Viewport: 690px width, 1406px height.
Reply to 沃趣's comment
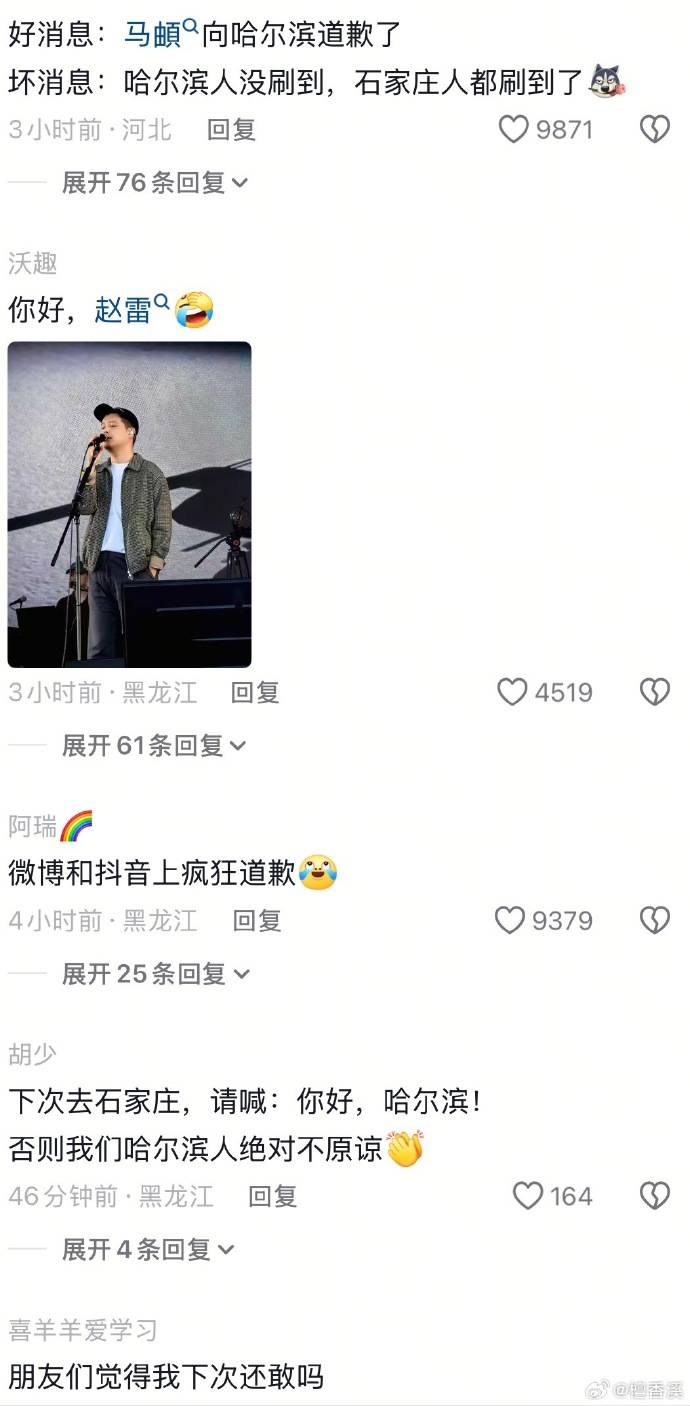(255, 692)
